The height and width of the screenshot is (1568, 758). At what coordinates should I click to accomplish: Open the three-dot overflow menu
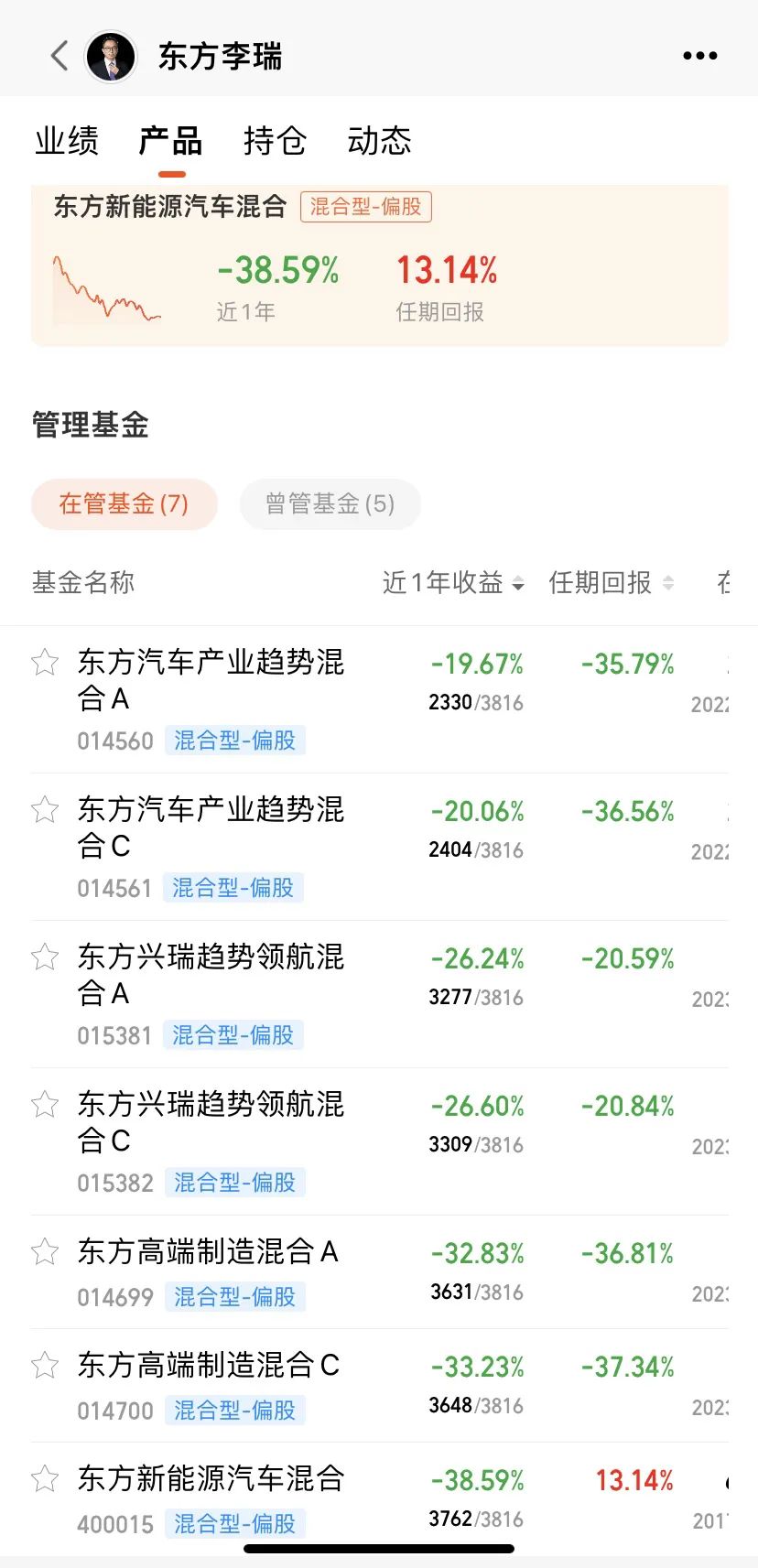699,56
